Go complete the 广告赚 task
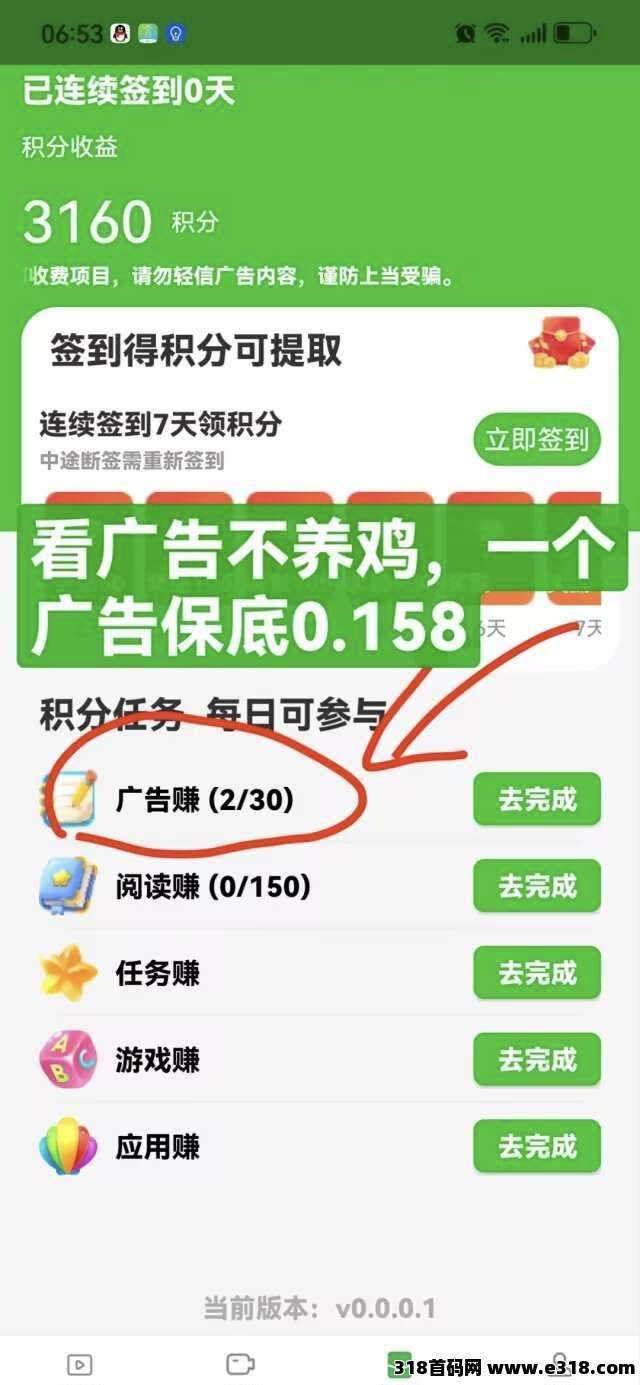 (537, 799)
